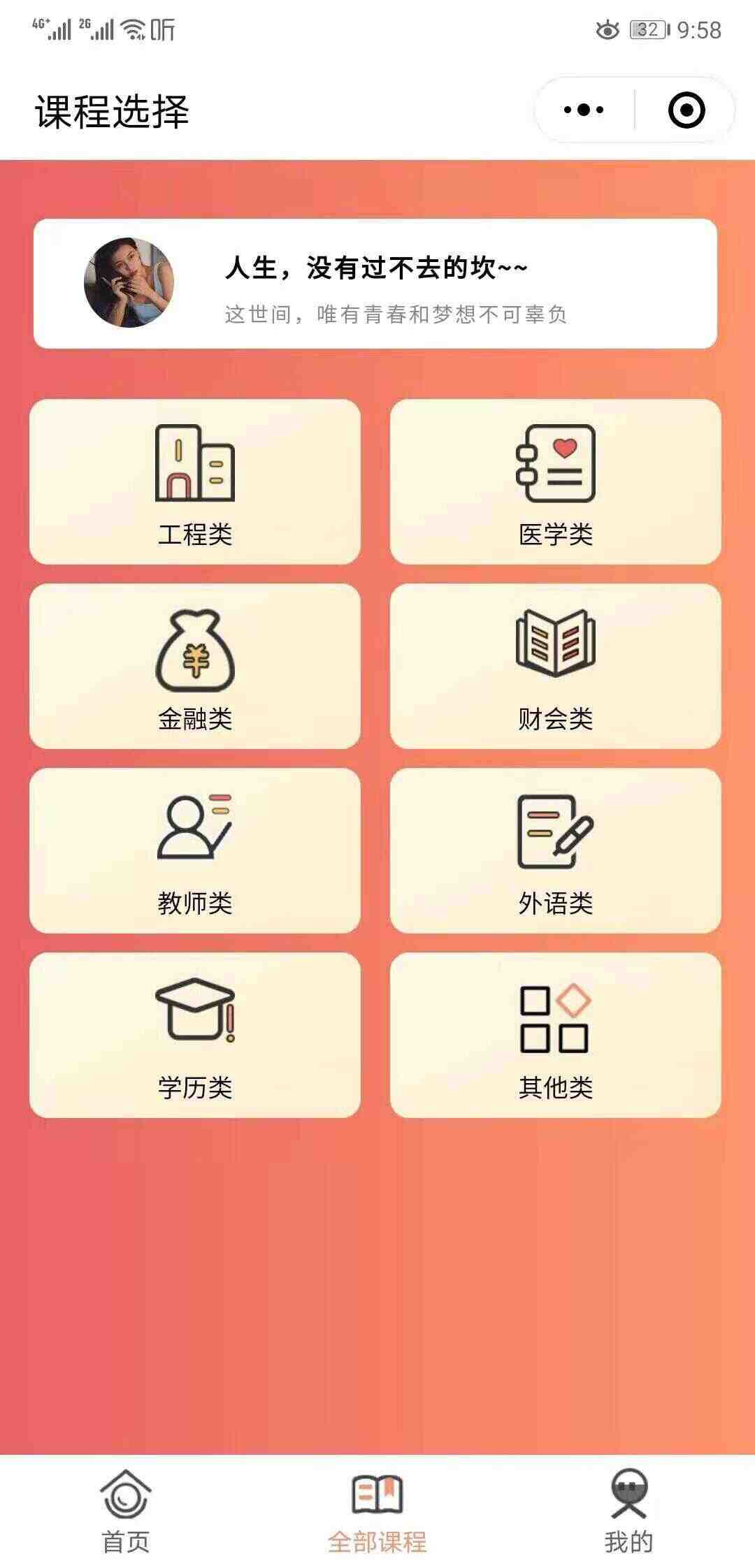Switch to the 首页 tab

click(126, 1511)
